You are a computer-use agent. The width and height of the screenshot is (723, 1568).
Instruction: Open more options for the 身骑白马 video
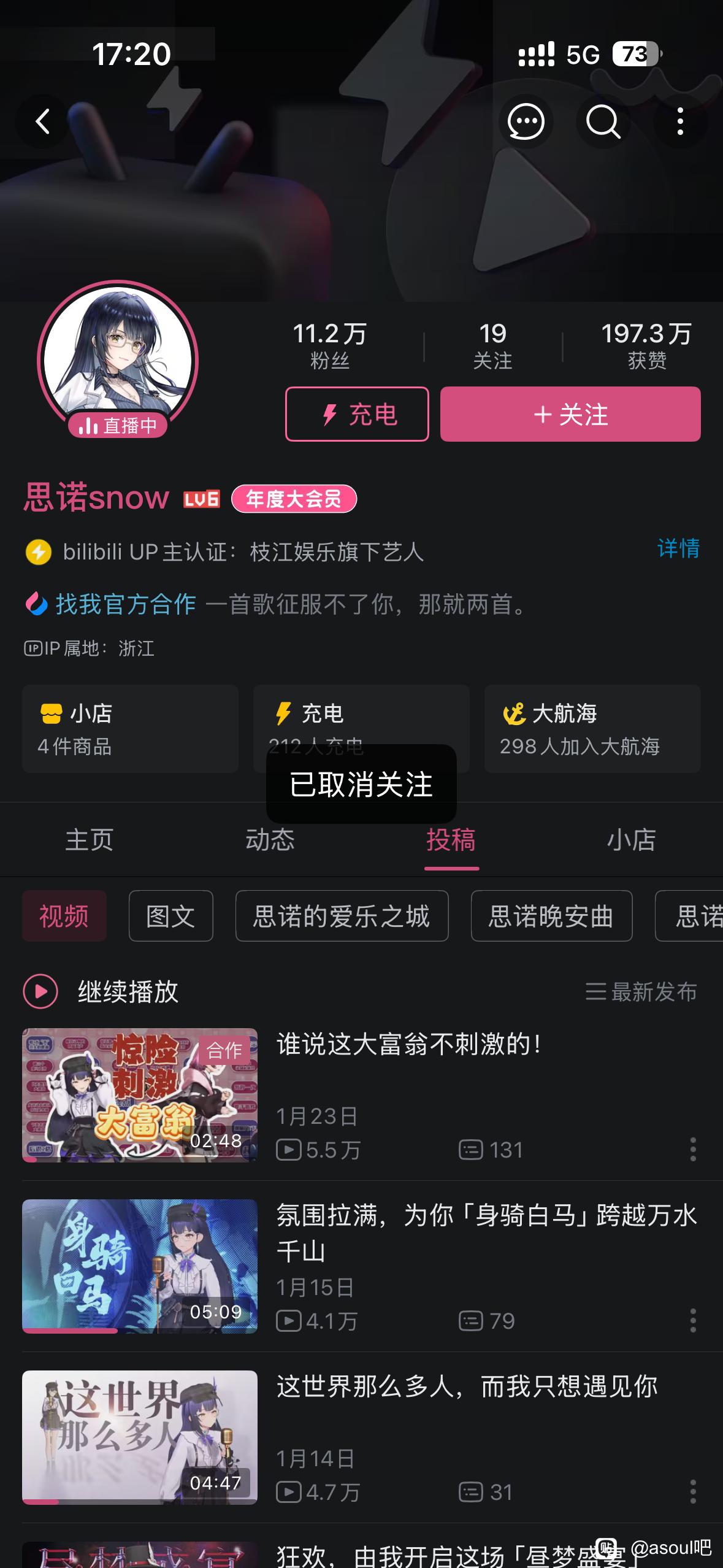(x=693, y=1320)
